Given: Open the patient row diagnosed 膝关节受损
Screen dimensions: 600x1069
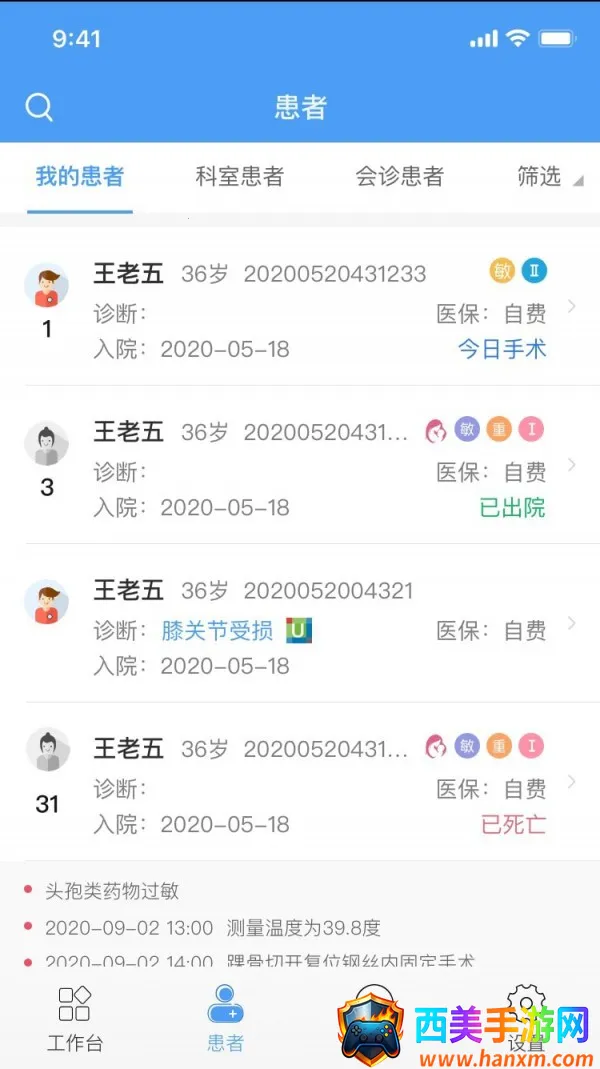Looking at the screenshot, I should 300,627.
